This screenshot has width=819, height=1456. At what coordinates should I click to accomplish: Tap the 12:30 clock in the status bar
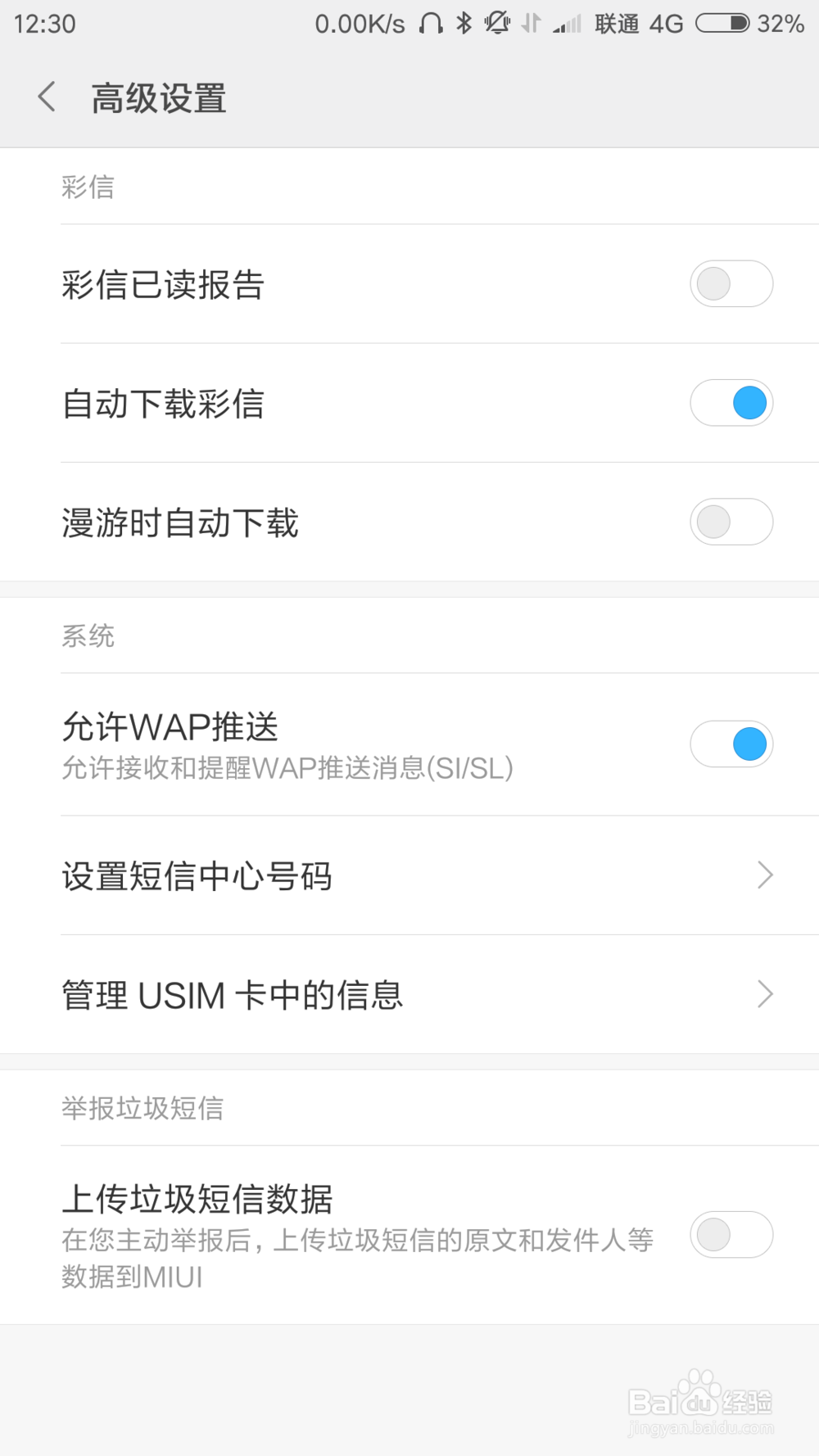tap(45, 23)
